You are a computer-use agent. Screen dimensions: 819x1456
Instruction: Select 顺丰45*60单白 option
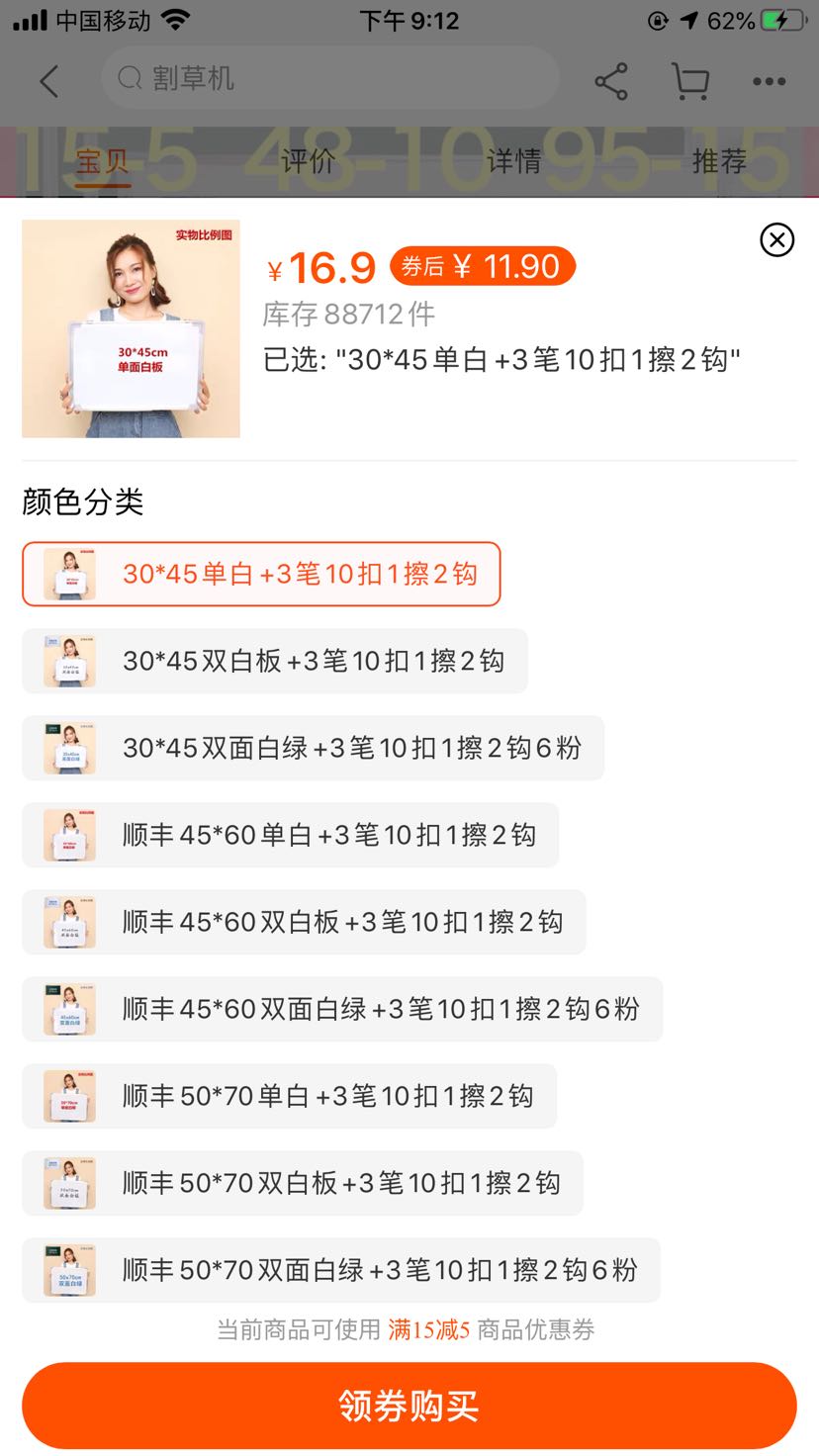pos(290,835)
